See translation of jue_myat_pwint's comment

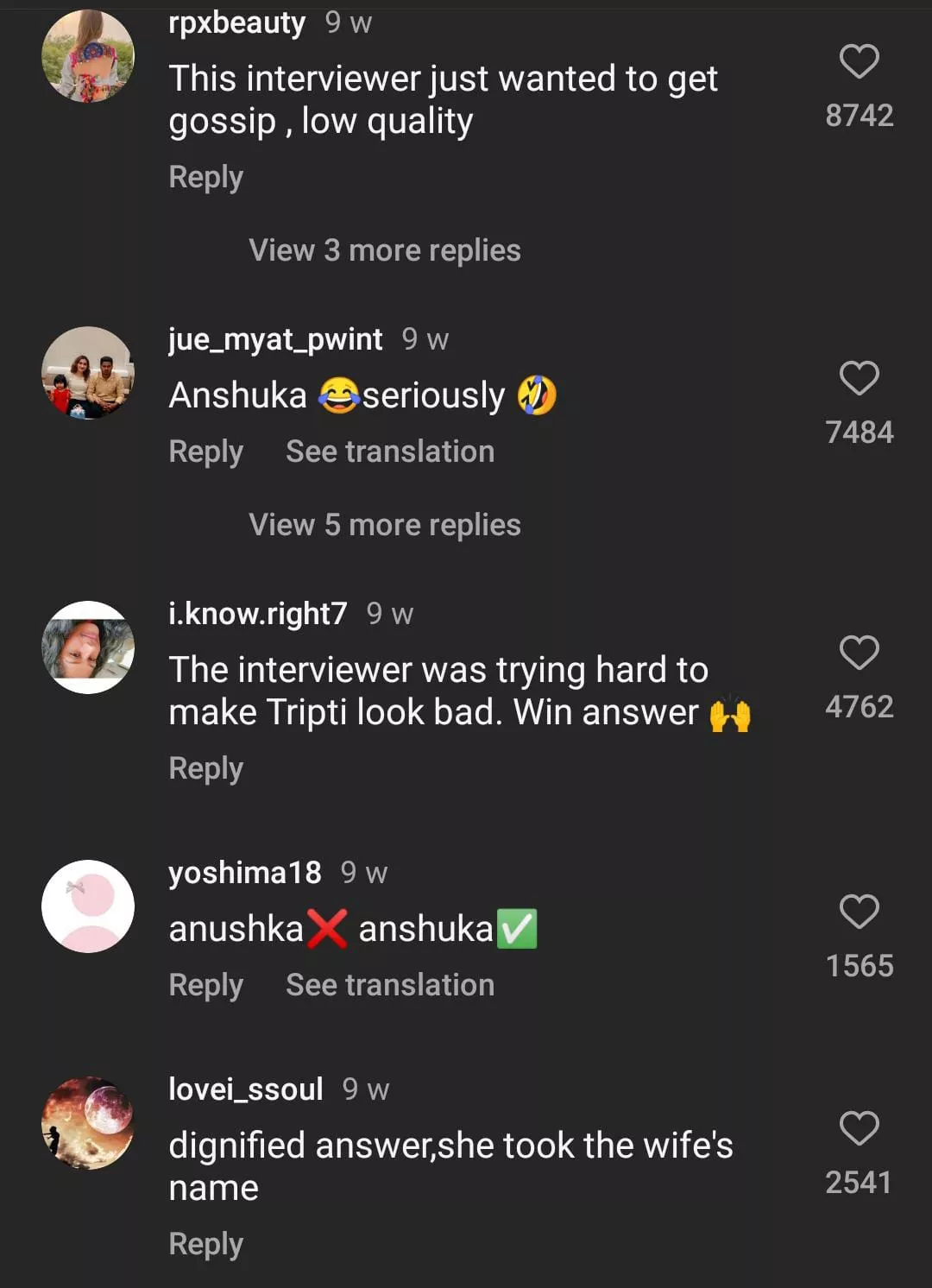(390, 451)
